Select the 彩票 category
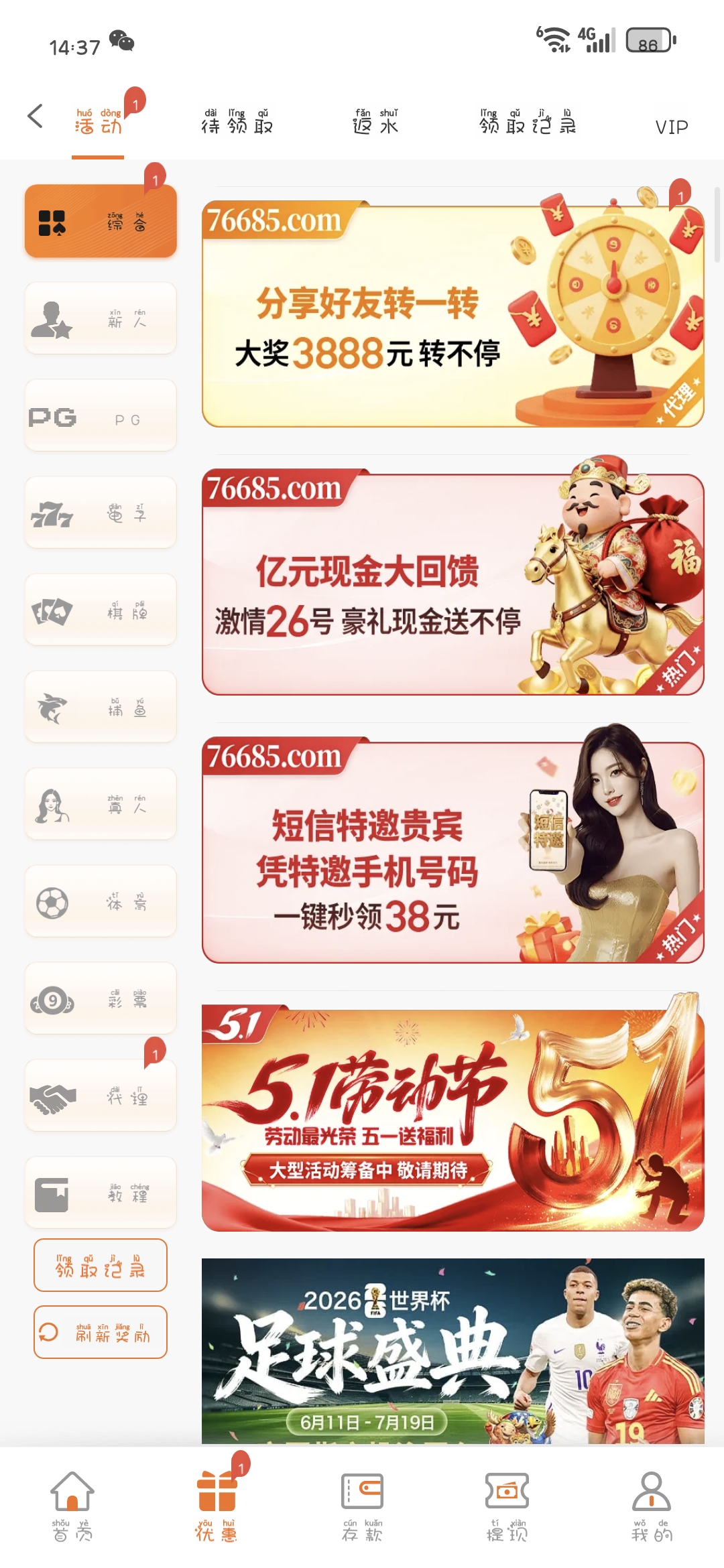 click(101, 998)
